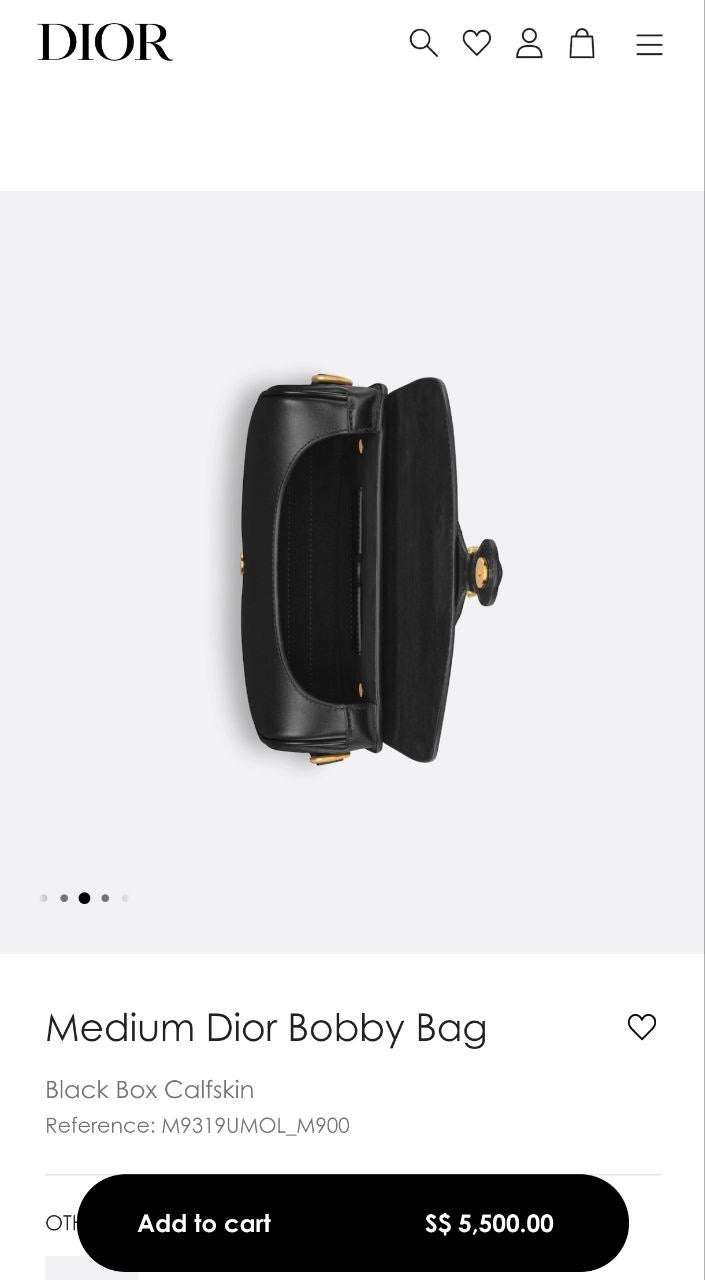
Task: Add Medium Dior Bobby Bag to wishlist
Action: click(x=641, y=1027)
